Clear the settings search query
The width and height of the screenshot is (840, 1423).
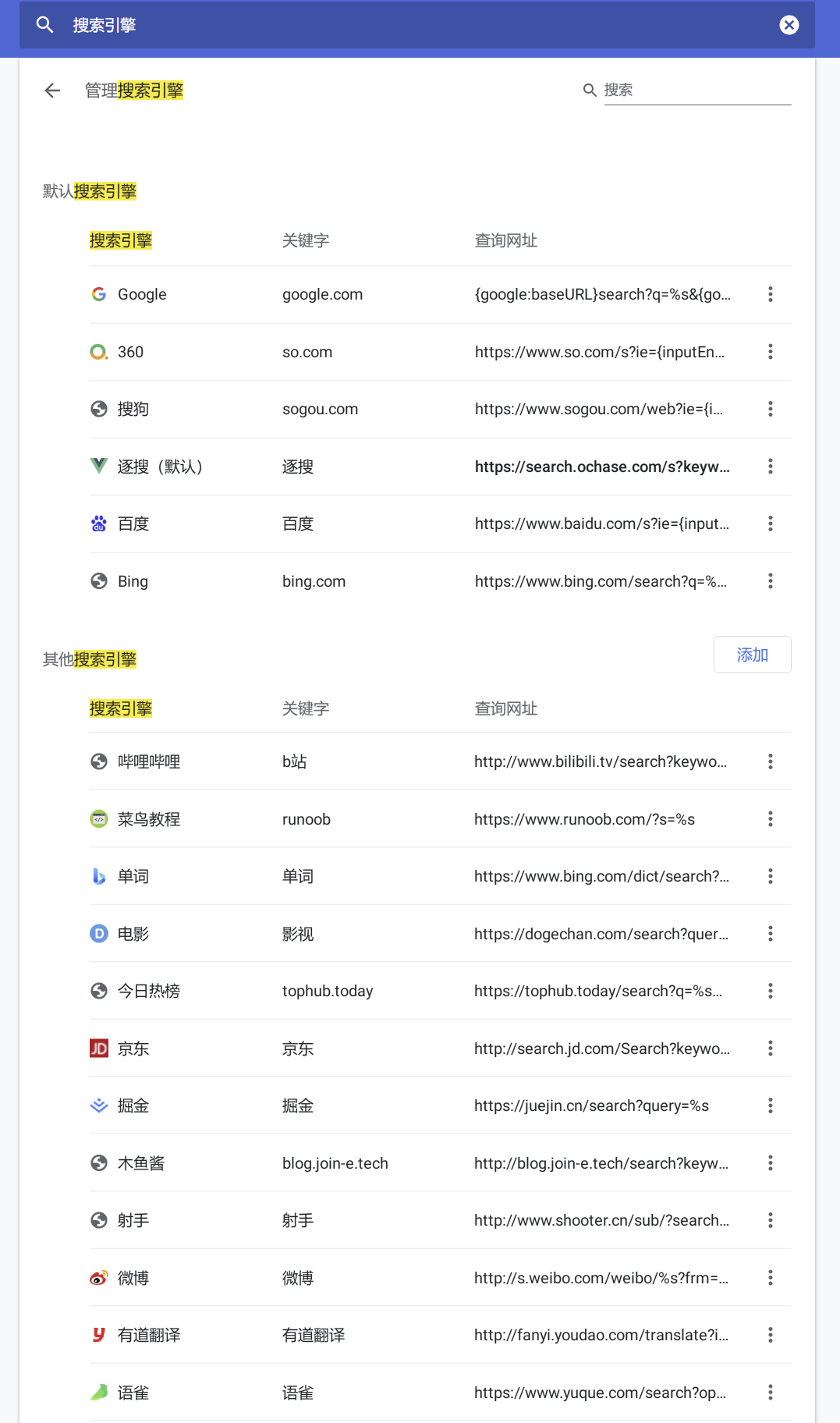click(x=789, y=25)
